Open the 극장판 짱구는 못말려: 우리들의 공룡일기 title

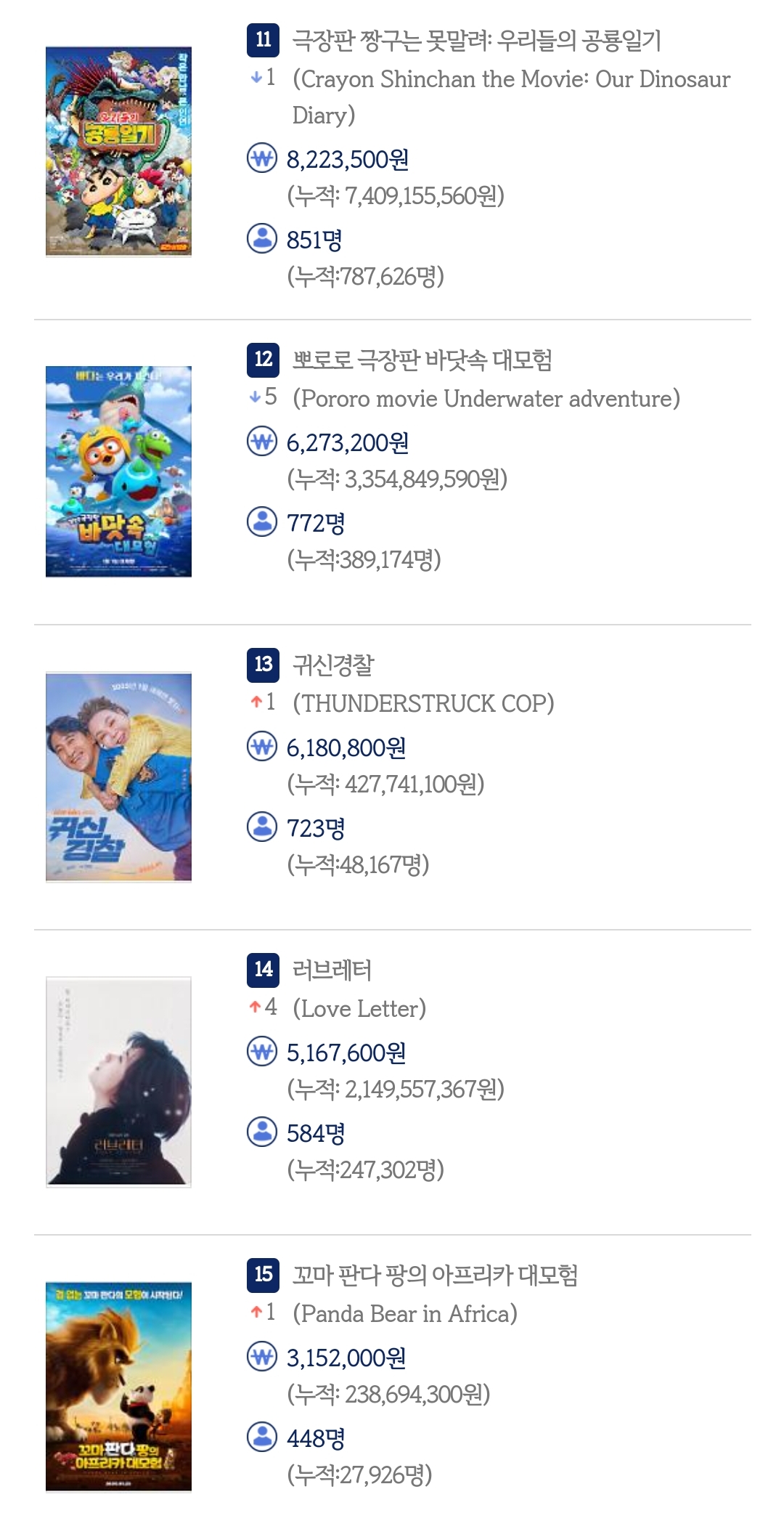(476, 41)
